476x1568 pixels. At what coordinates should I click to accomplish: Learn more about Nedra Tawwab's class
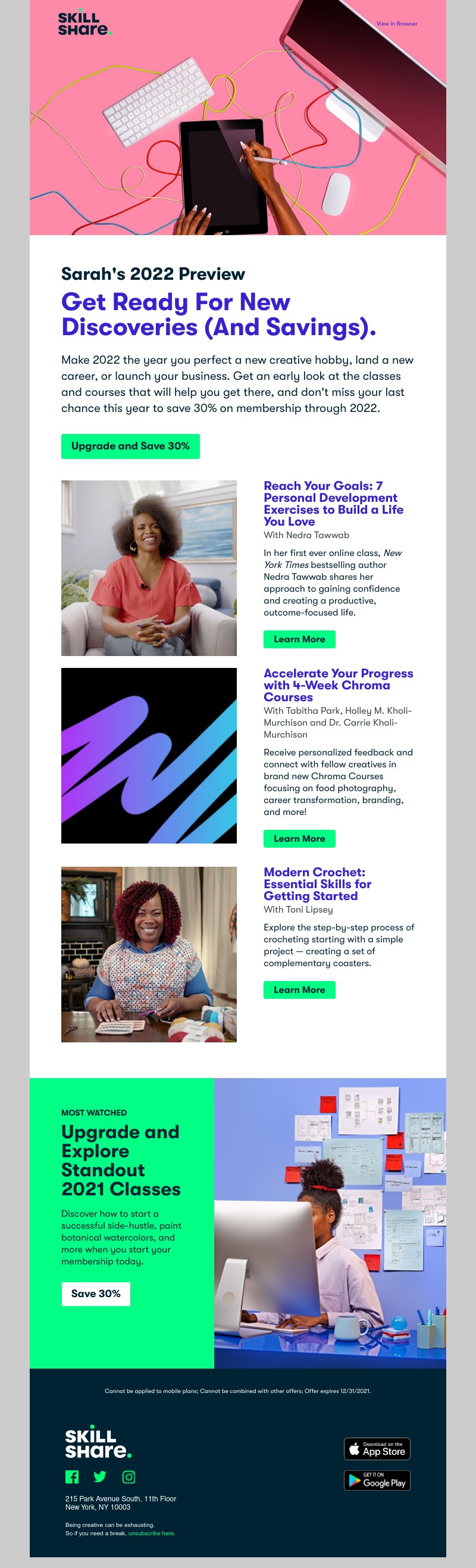coord(299,639)
